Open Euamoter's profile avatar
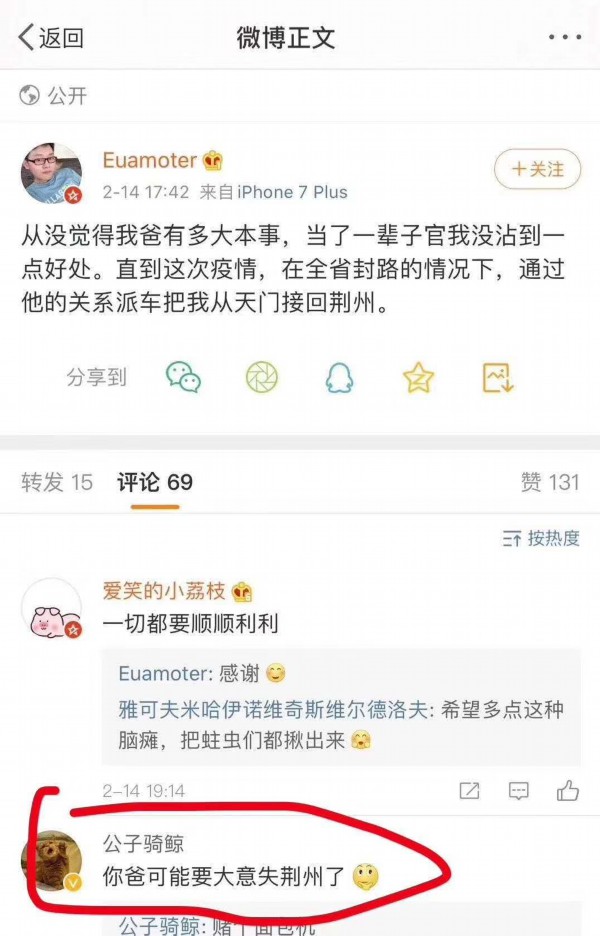Screen dimensions: 600x936 (x=51, y=173)
